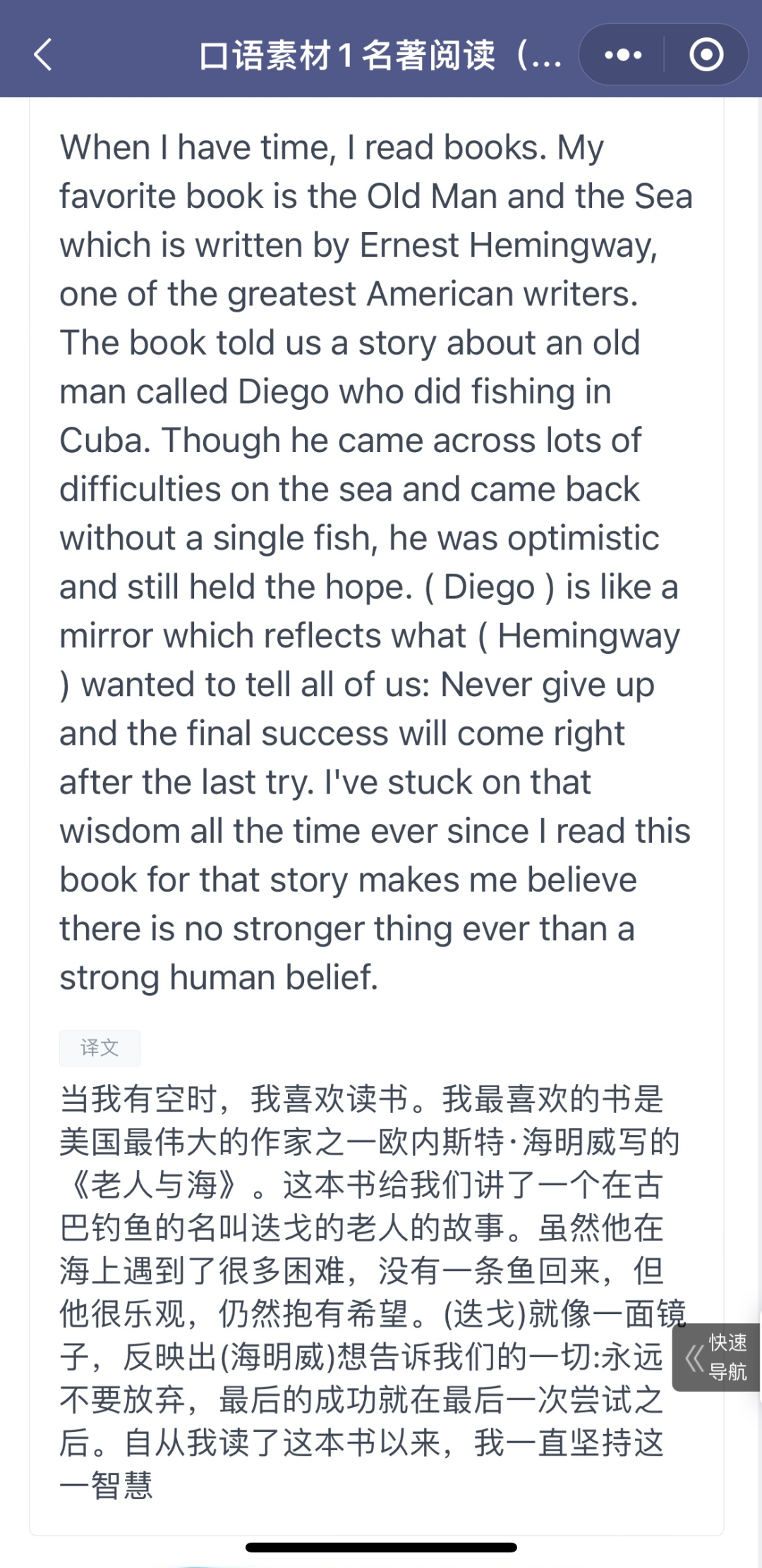762x1568 pixels.
Task: Open the 快速导航 quick navigation panel
Action: tap(716, 1357)
